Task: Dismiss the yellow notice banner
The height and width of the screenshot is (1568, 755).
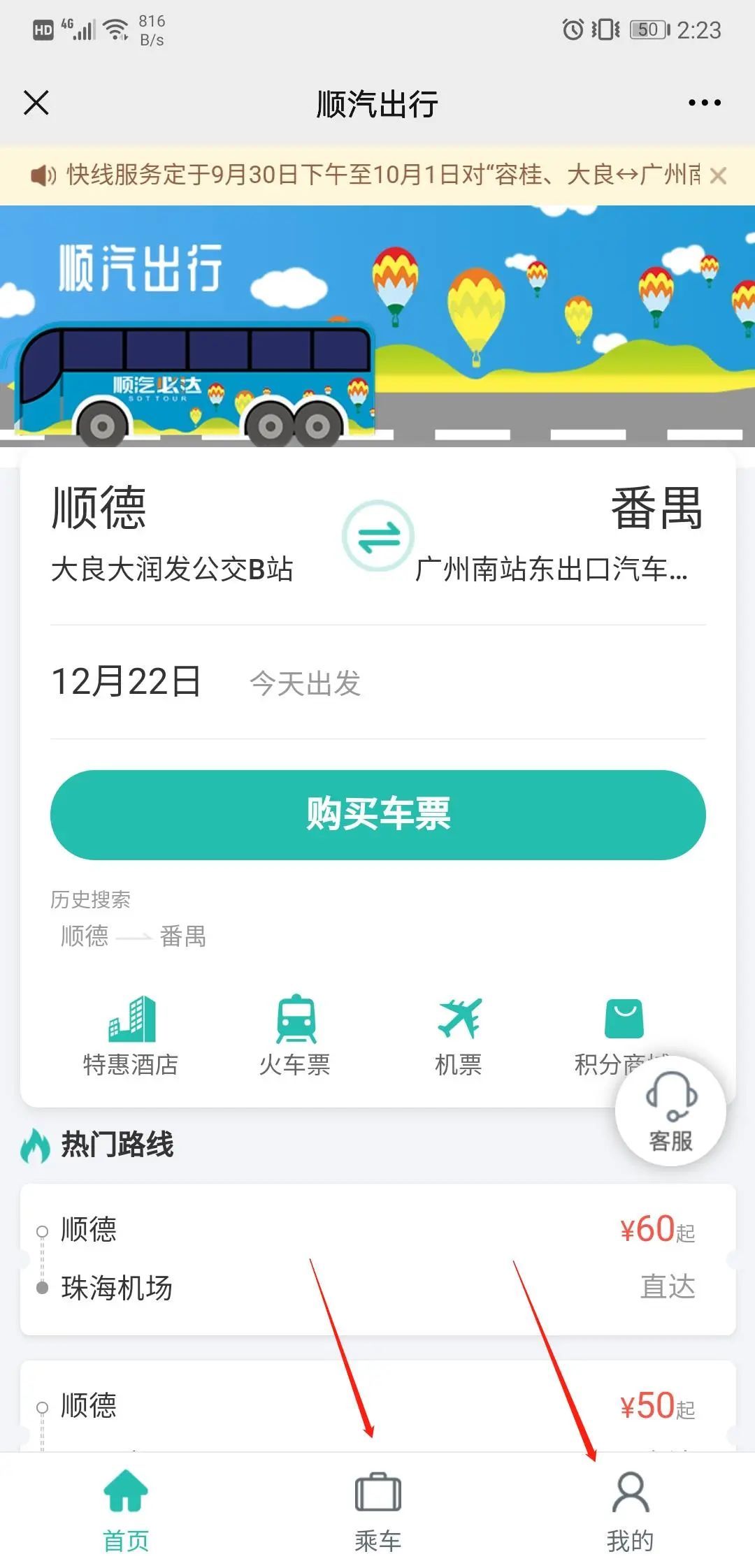Action: pyautogui.click(x=718, y=175)
